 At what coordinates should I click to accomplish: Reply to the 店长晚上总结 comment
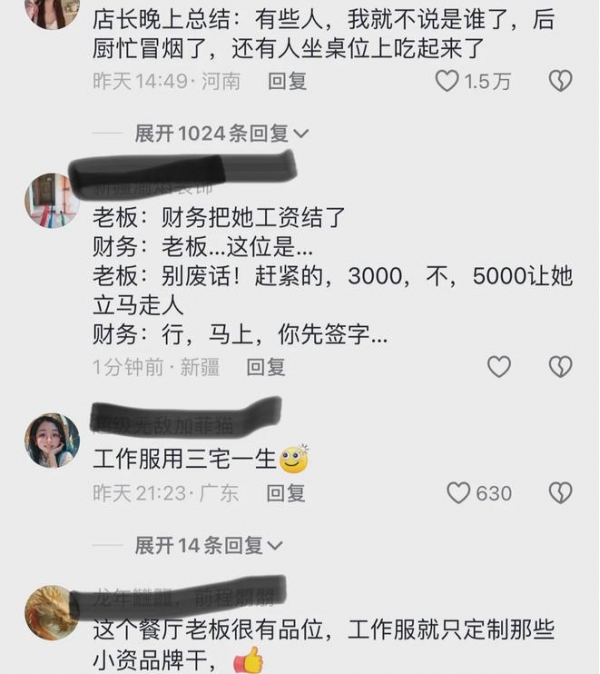287,81
